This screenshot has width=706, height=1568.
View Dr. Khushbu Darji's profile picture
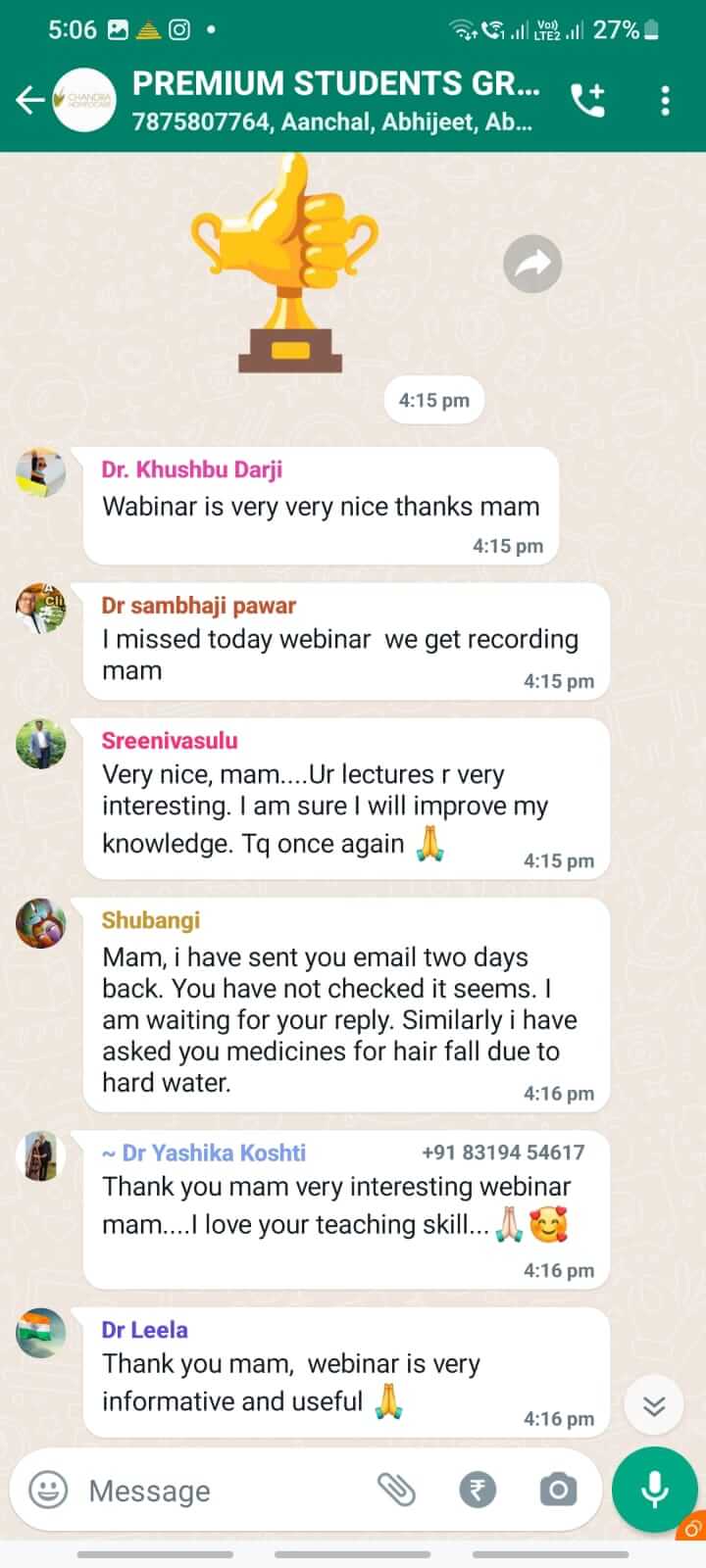click(41, 473)
